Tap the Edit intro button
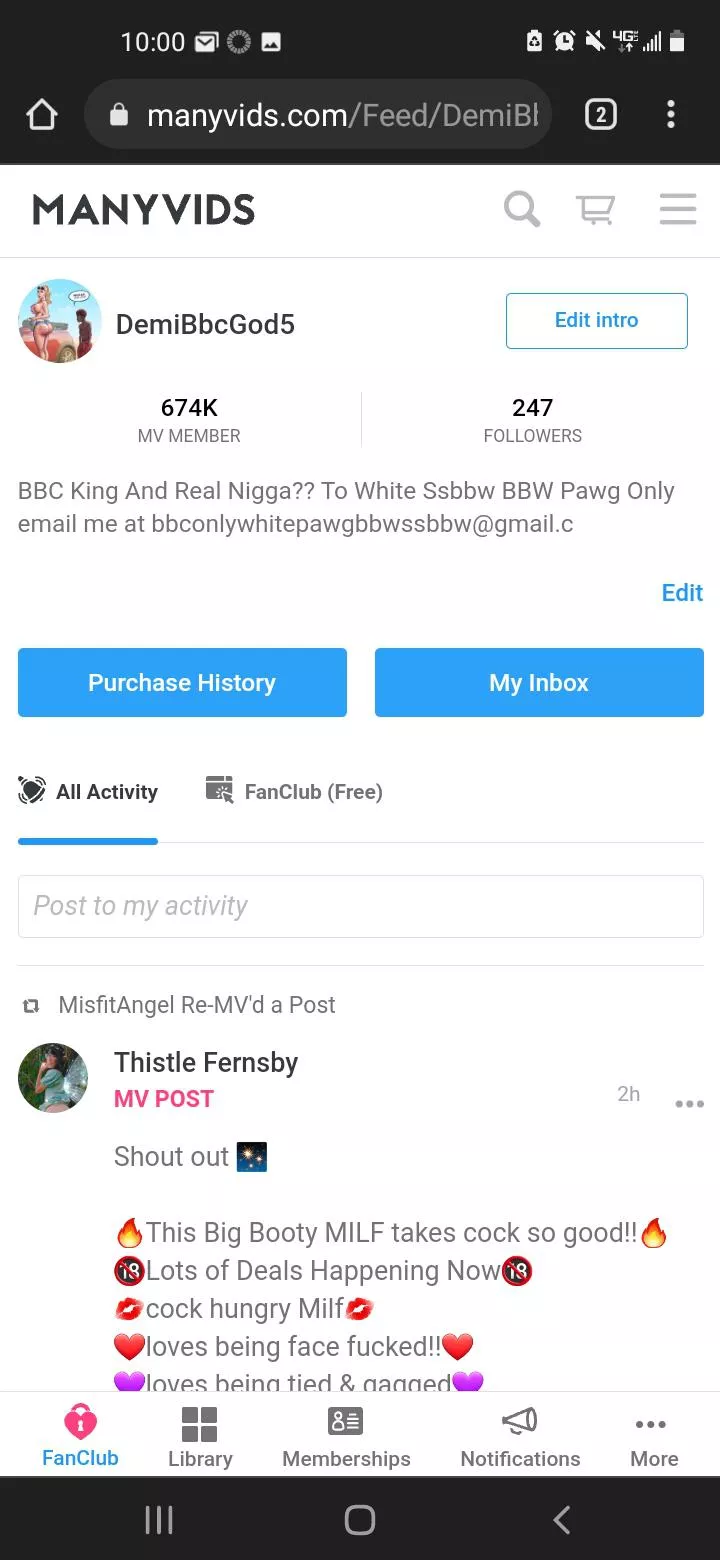Image resolution: width=720 pixels, height=1560 pixels. coord(596,321)
